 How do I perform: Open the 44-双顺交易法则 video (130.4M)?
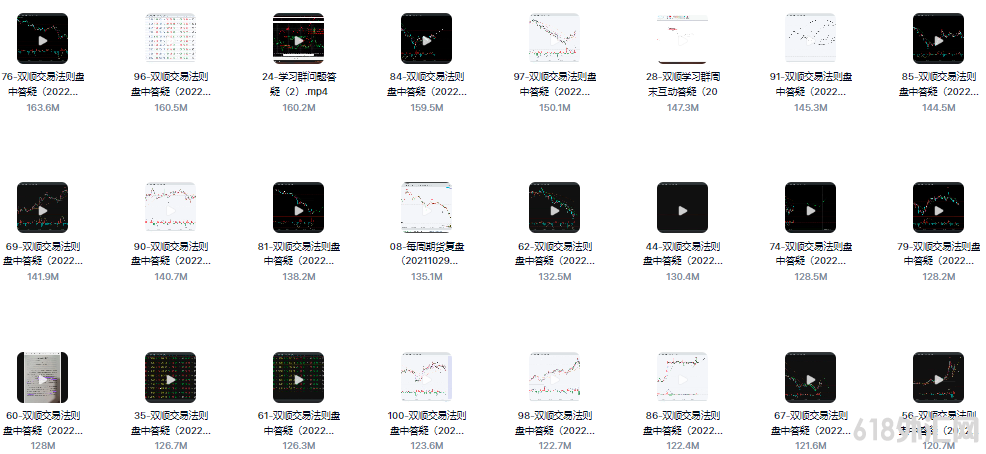(682, 208)
